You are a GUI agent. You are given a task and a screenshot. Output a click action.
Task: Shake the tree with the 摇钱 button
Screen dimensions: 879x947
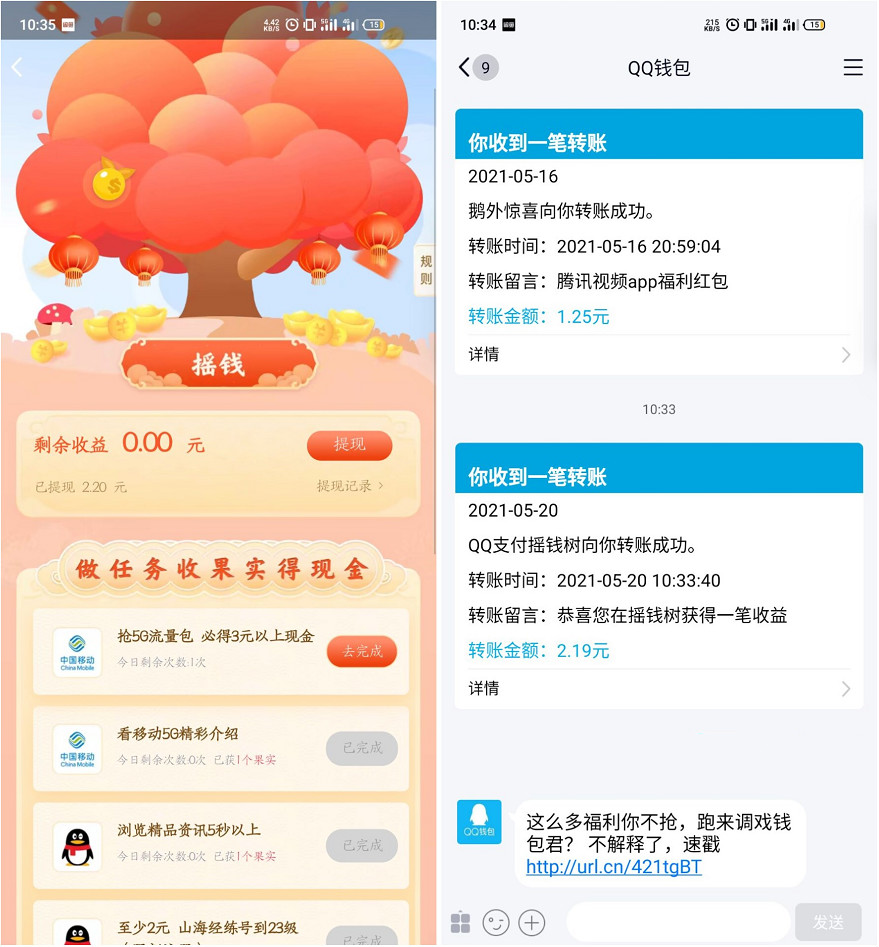click(218, 364)
